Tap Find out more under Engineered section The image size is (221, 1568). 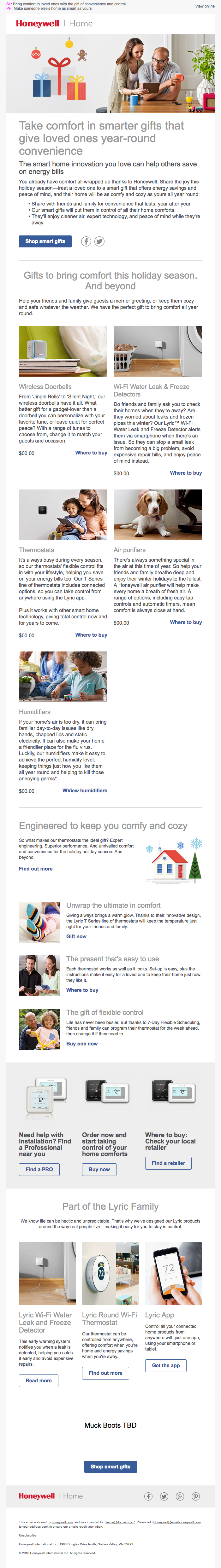pyautogui.click(x=35, y=869)
